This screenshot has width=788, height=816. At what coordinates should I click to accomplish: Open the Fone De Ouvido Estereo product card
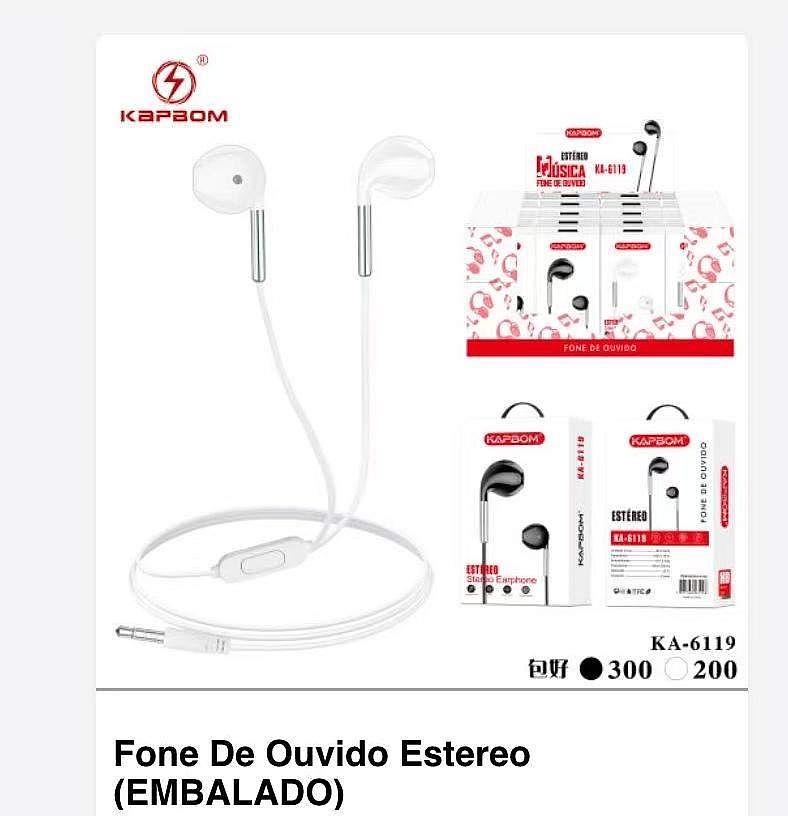[x=322, y=771]
